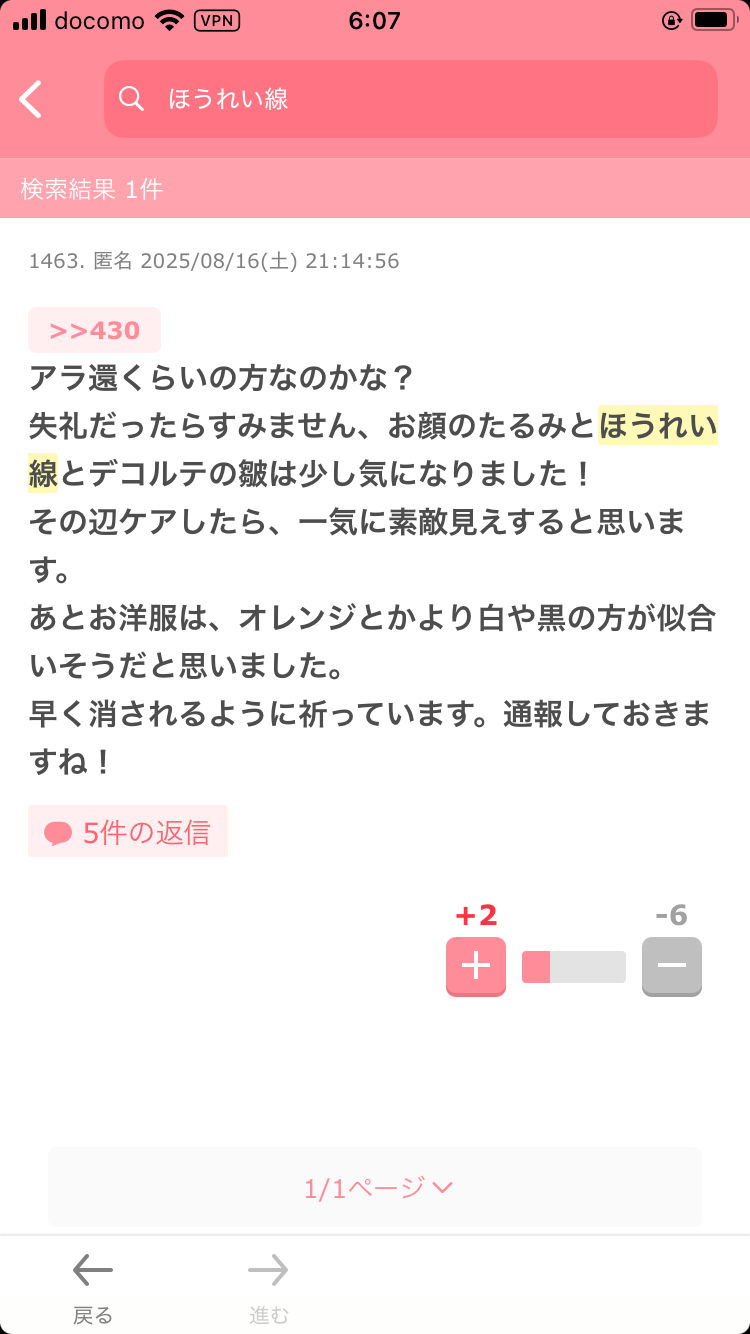This screenshot has width=750, height=1334.
Task: Tap the magnifying glass search icon
Action: [133, 99]
